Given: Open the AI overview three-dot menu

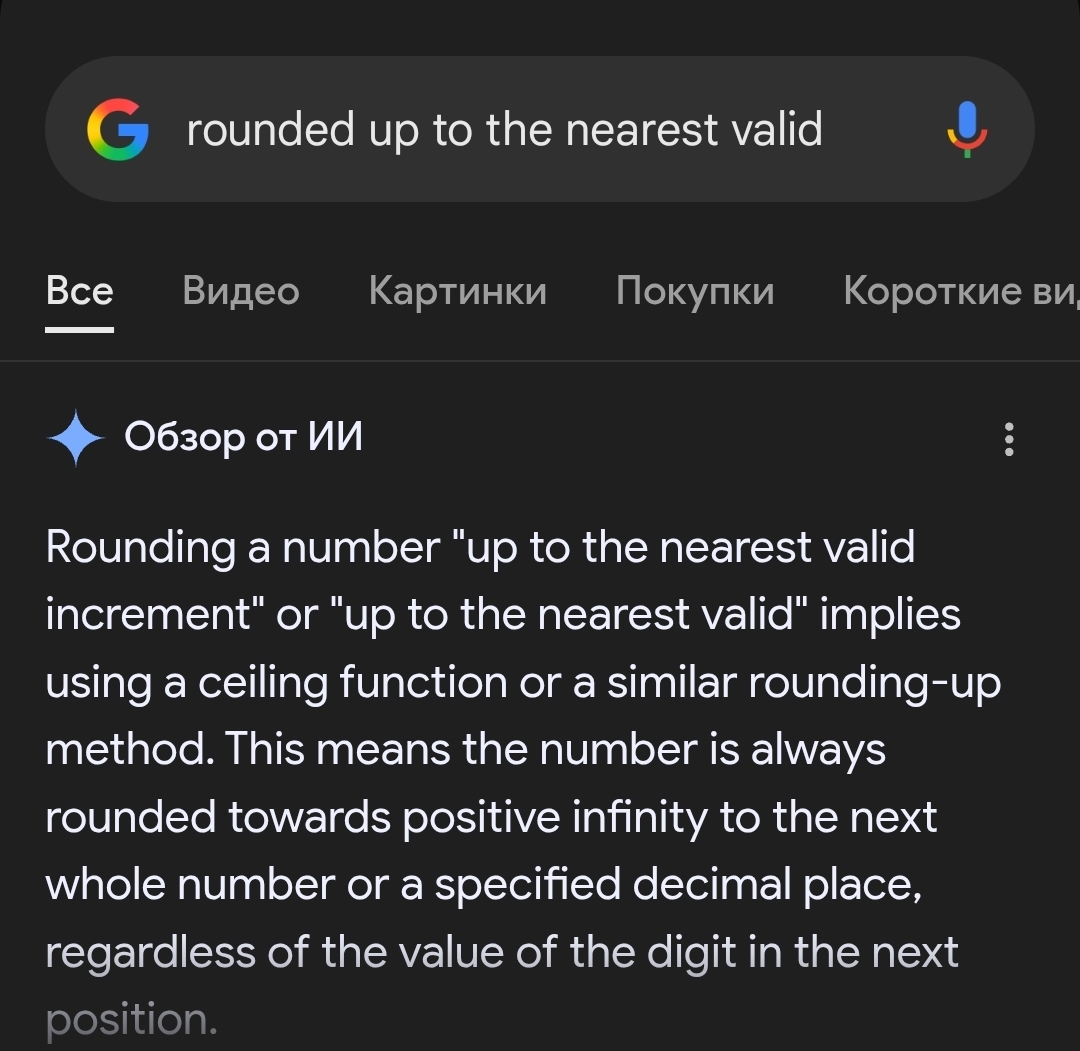Looking at the screenshot, I should coord(1008,439).
